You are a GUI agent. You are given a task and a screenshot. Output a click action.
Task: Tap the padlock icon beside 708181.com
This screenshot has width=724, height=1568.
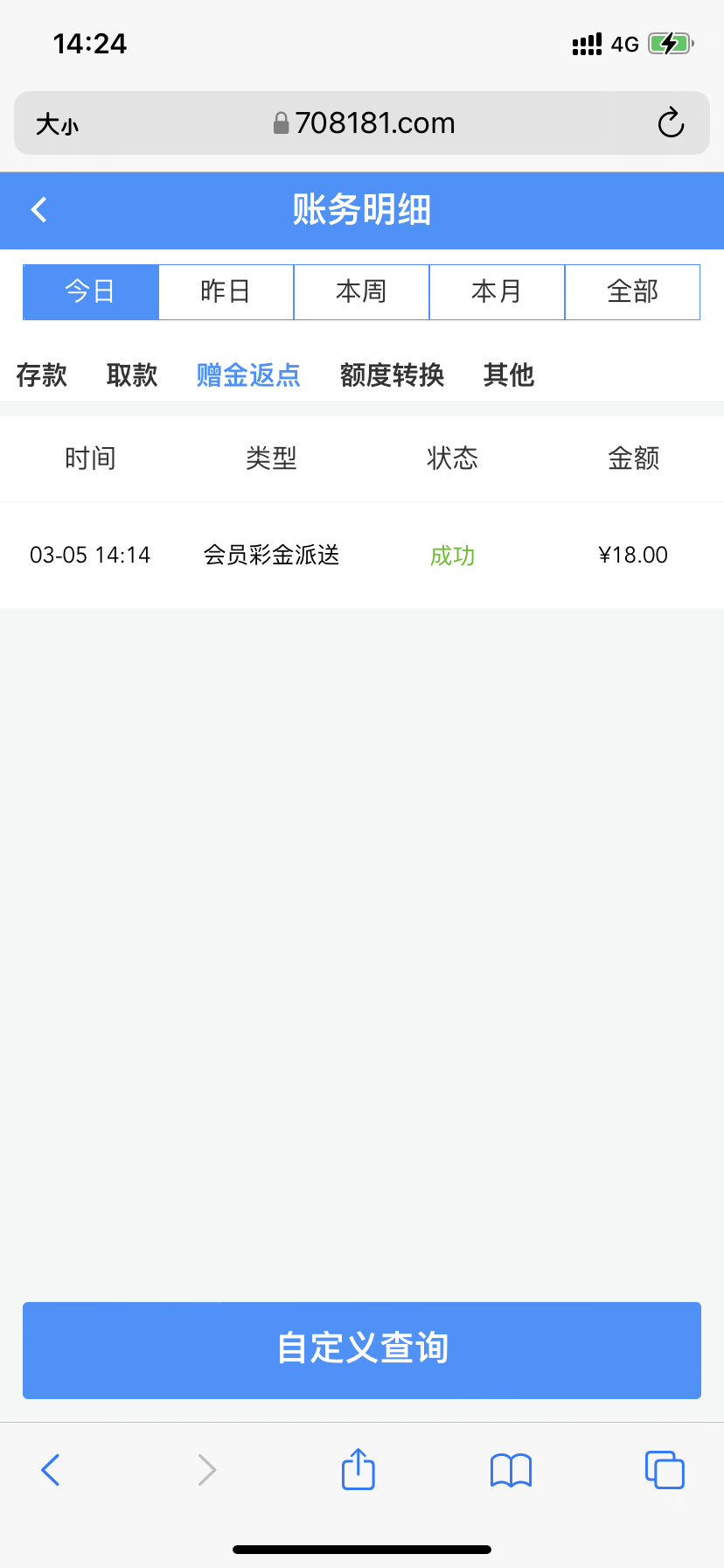tap(281, 122)
